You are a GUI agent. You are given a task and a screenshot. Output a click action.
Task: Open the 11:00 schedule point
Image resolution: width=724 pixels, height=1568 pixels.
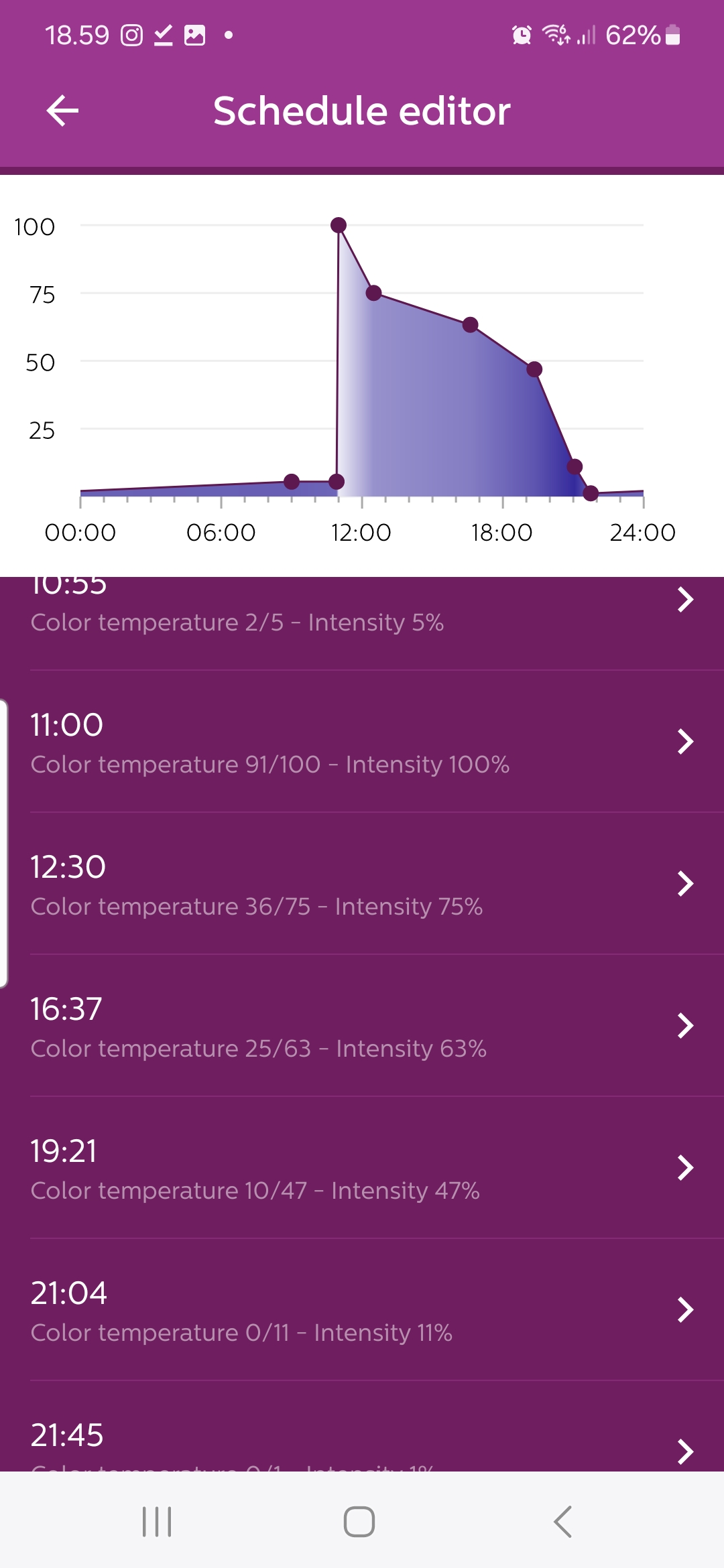[x=362, y=742]
